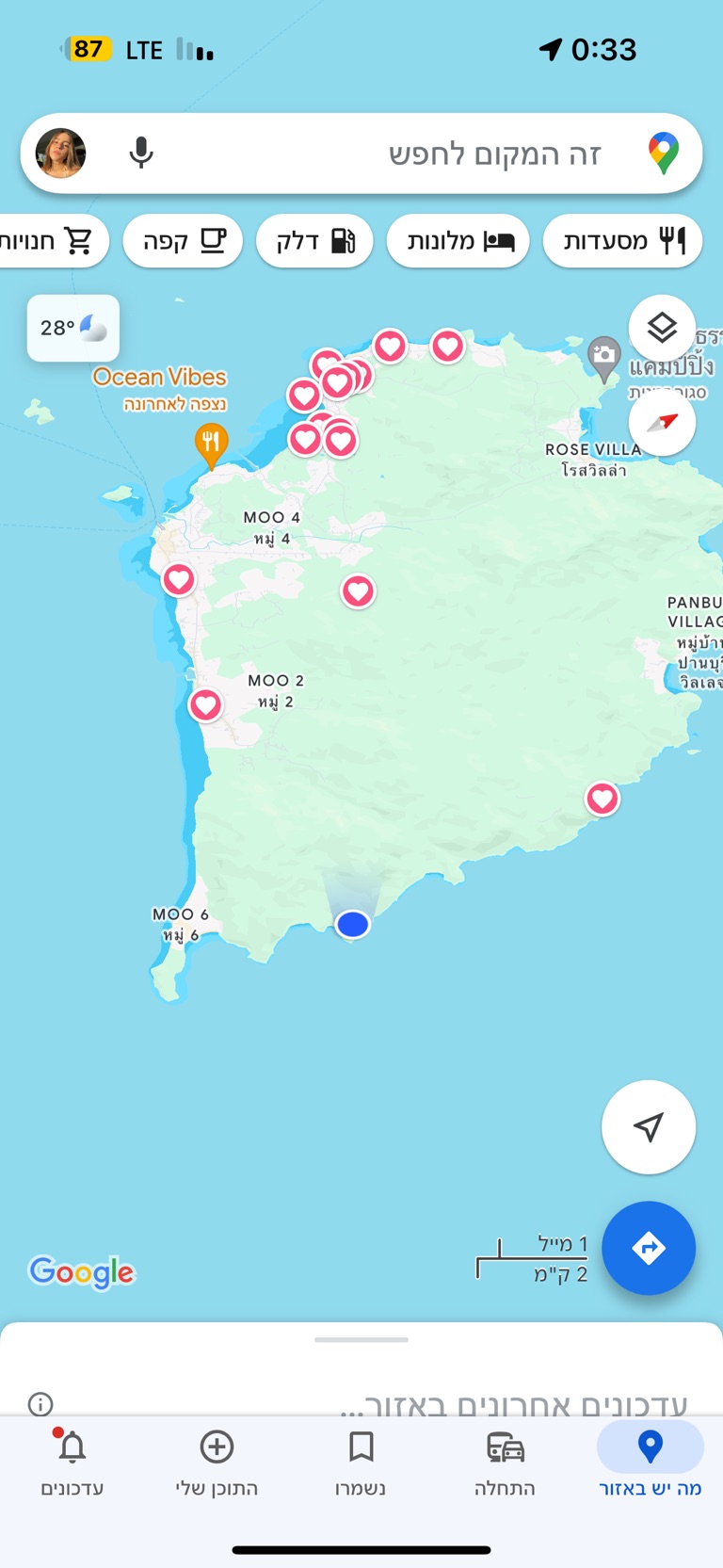Tap the compass to reset orientation
Screen dimensions: 723x1568
(x=662, y=422)
